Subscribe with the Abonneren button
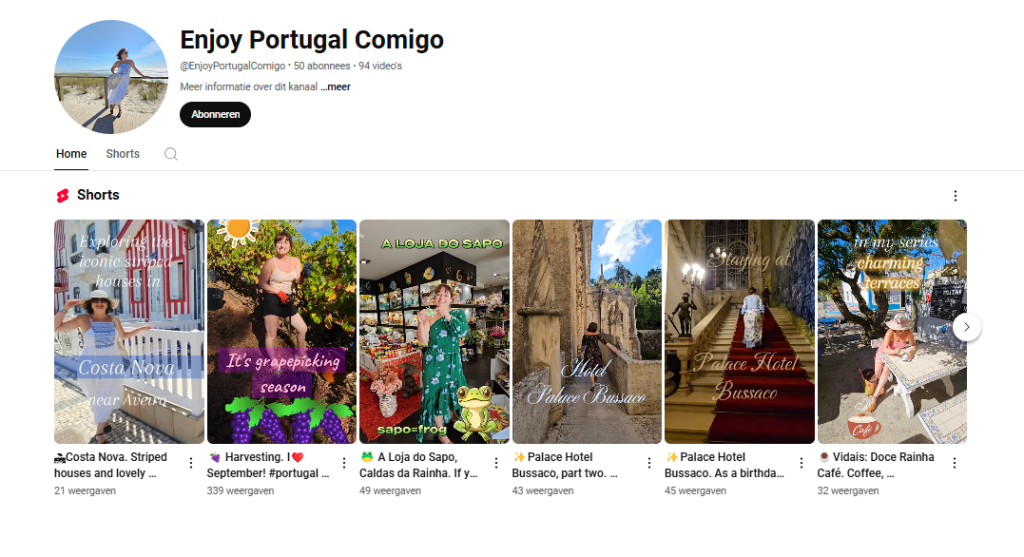Image resolution: width=1024 pixels, height=557 pixels. [215, 114]
